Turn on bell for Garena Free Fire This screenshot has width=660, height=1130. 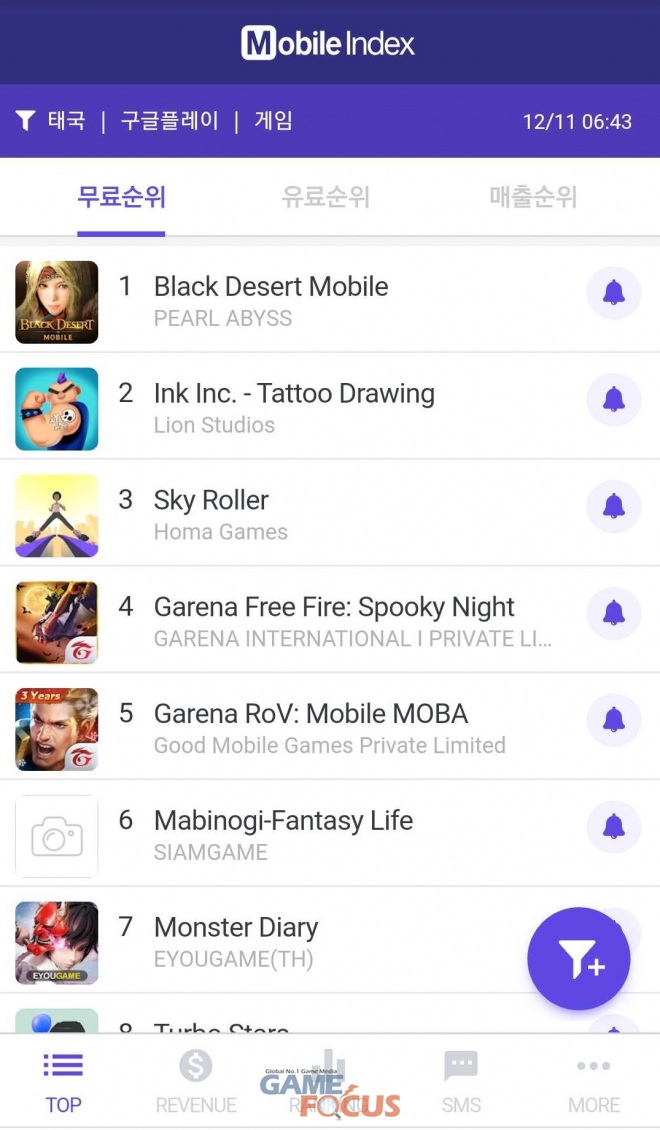pyautogui.click(x=613, y=613)
